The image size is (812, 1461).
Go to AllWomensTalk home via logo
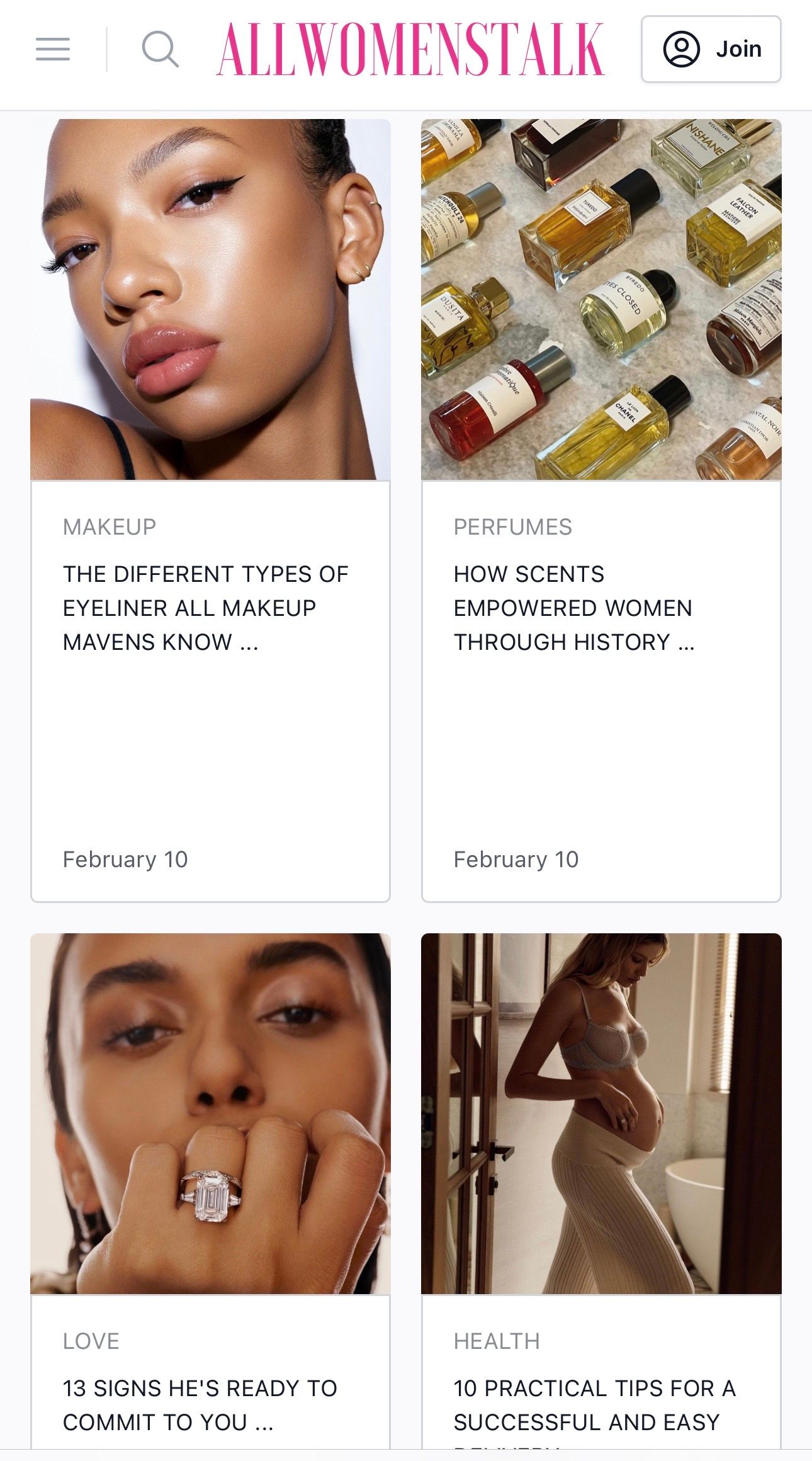coord(410,49)
